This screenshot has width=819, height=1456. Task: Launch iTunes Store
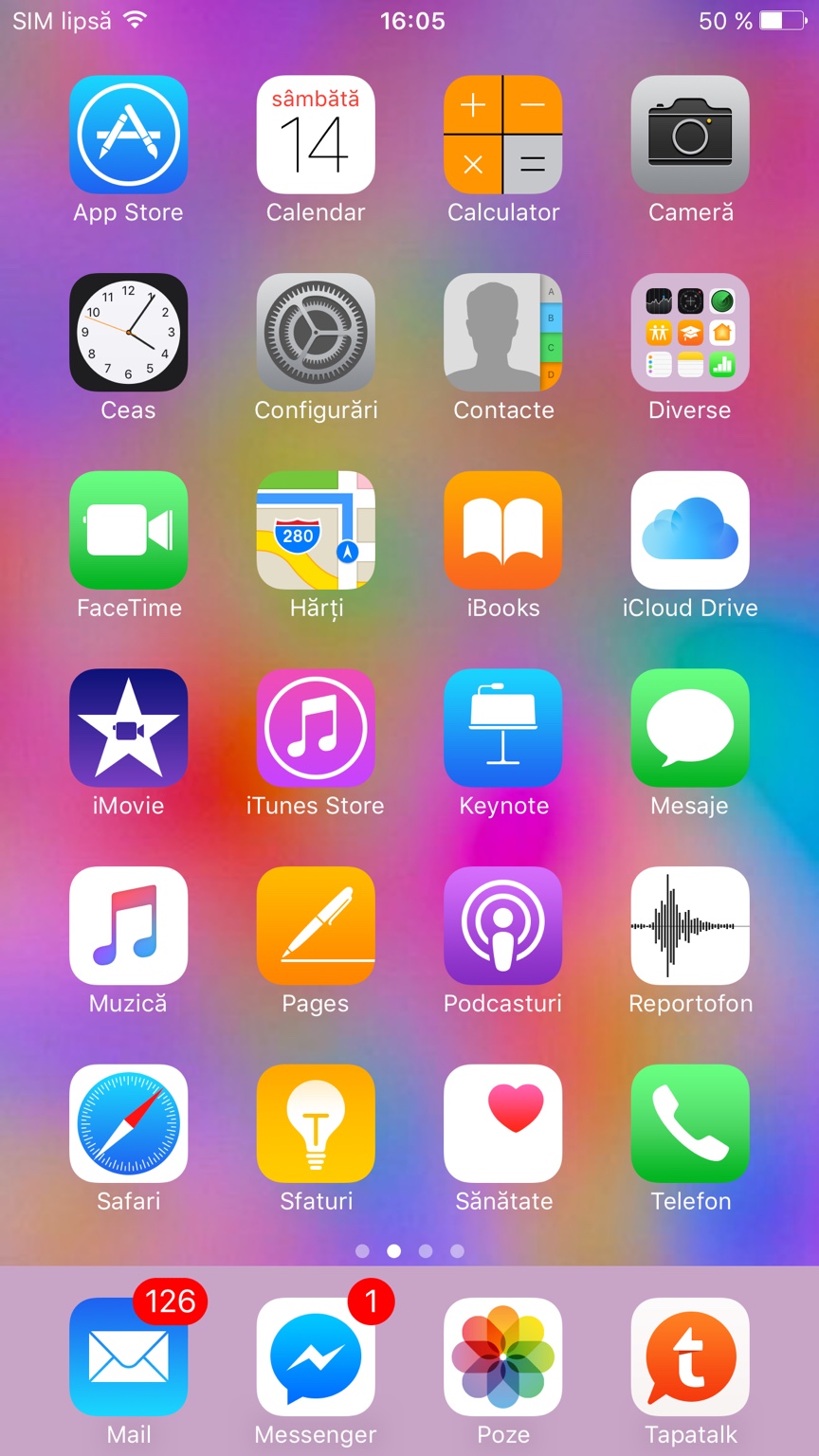[316, 728]
